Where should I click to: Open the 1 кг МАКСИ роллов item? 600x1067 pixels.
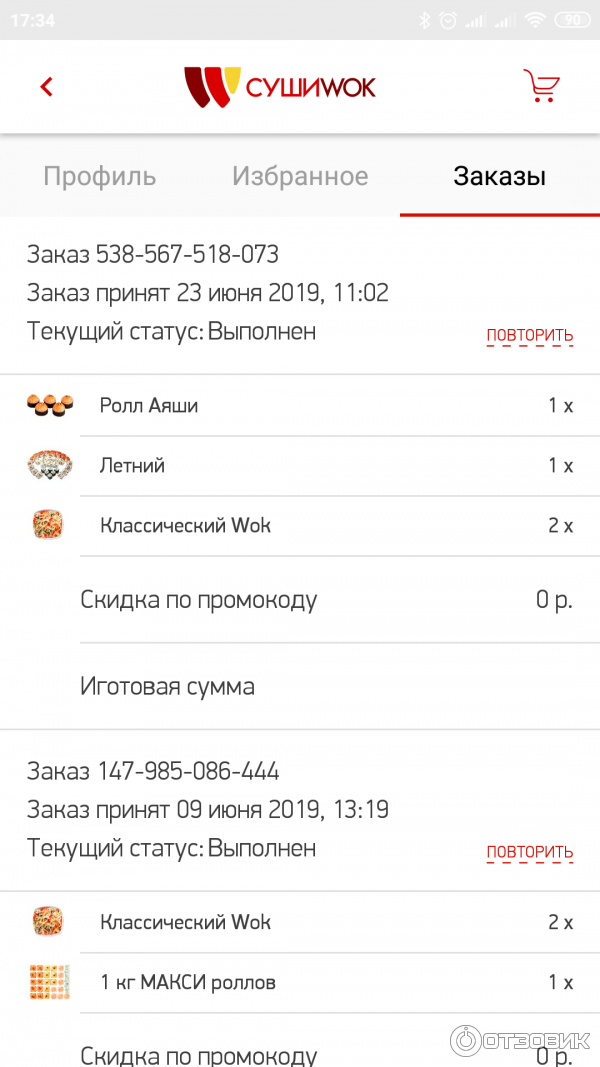coord(300,983)
